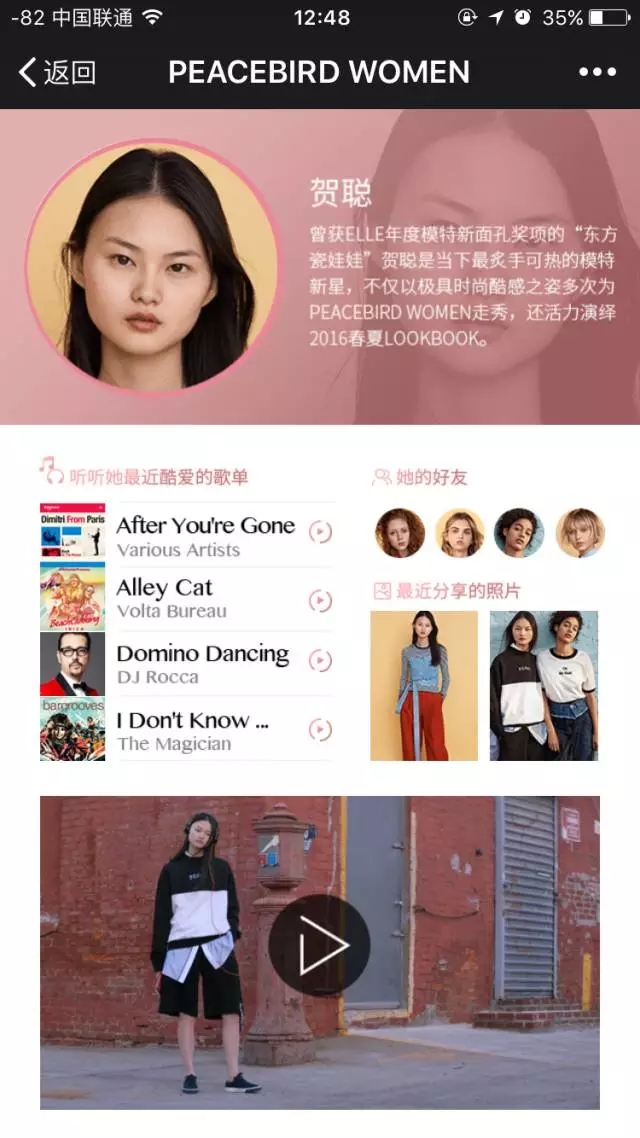640x1138 pixels.
Task: Open the third friend avatar with dark hair
Action: pos(519,533)
